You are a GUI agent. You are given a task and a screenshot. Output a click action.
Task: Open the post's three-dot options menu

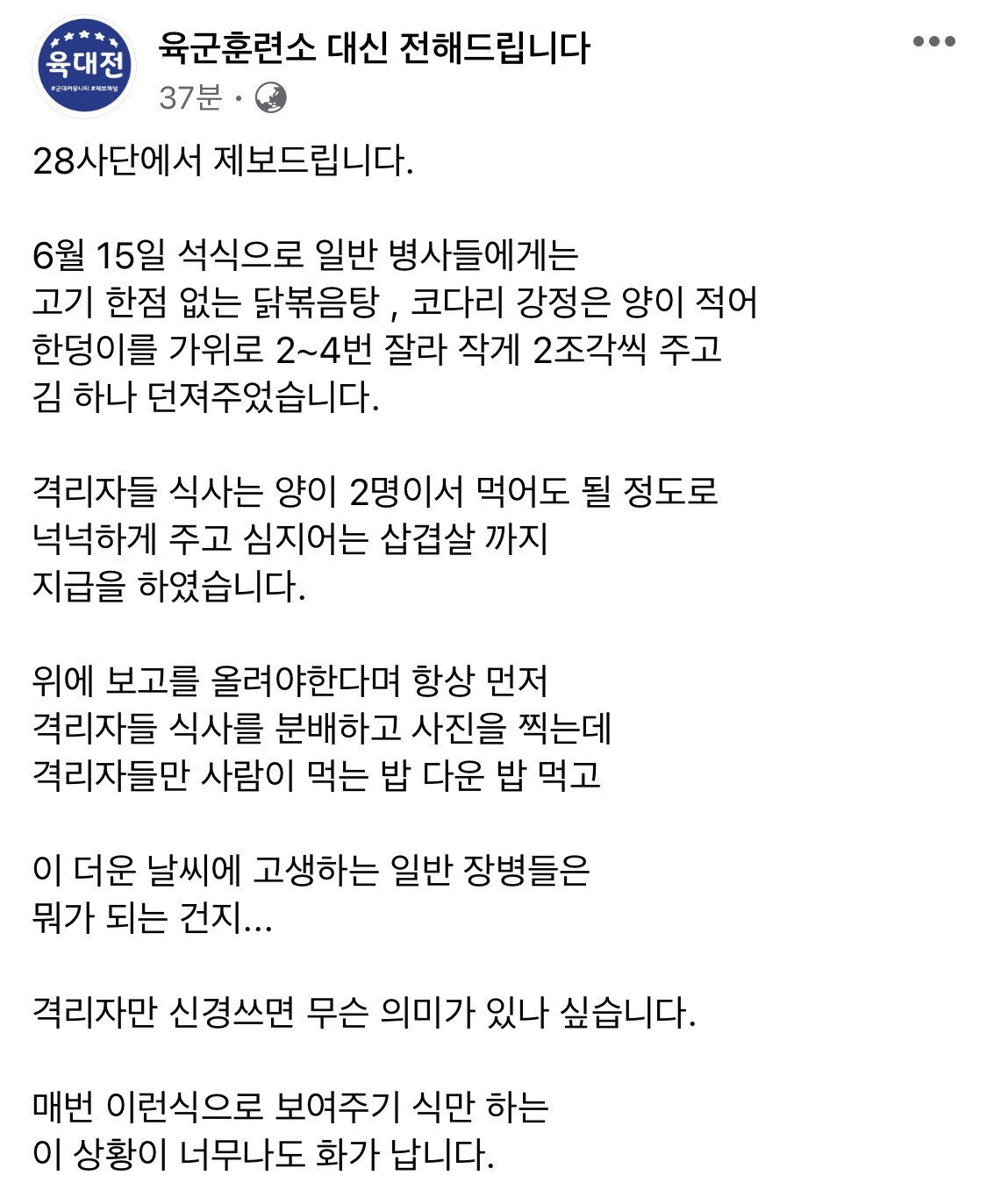click(933, 41)
